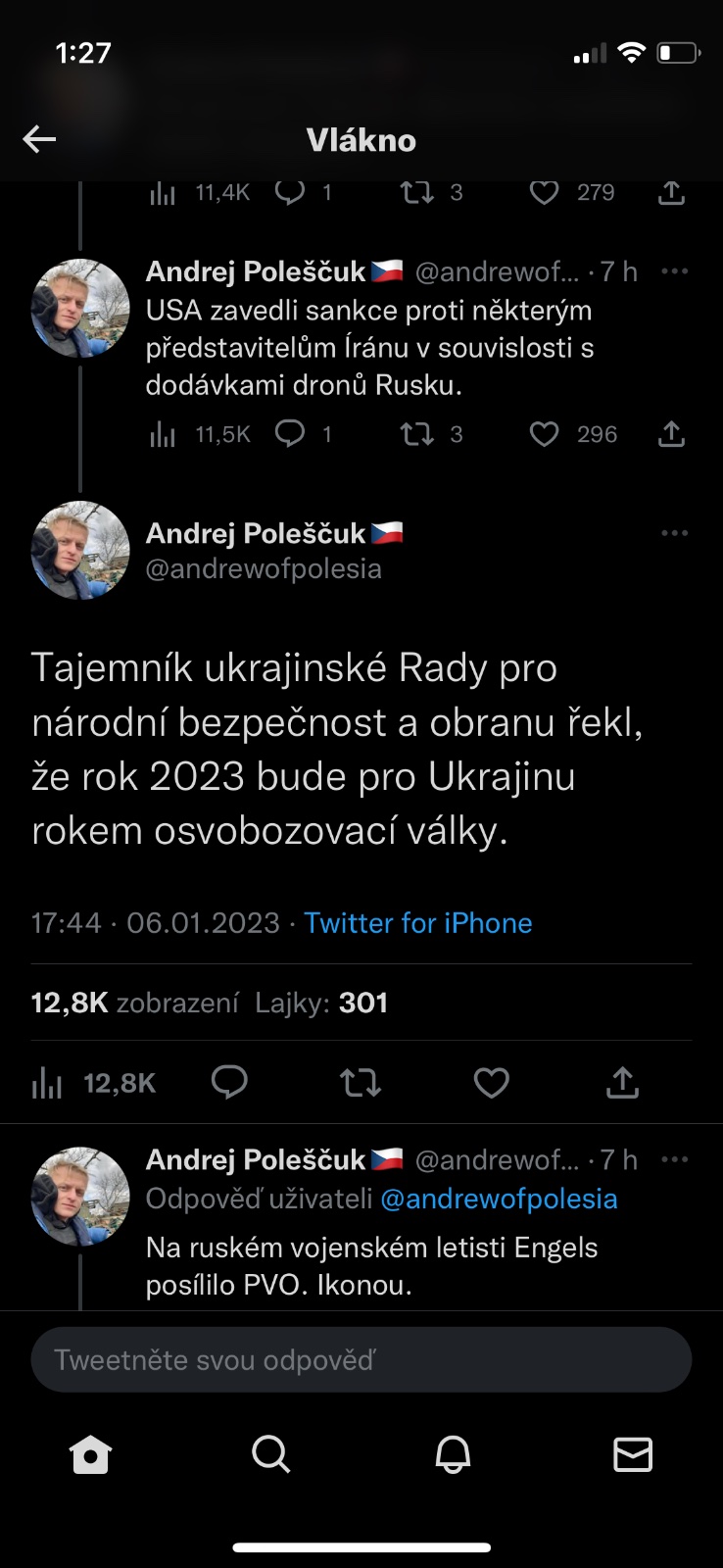This screenshot has height=1568, width=723.
Task: Retweet the USA sanctions on Iran tweet
Action: (x=417, y=434)
